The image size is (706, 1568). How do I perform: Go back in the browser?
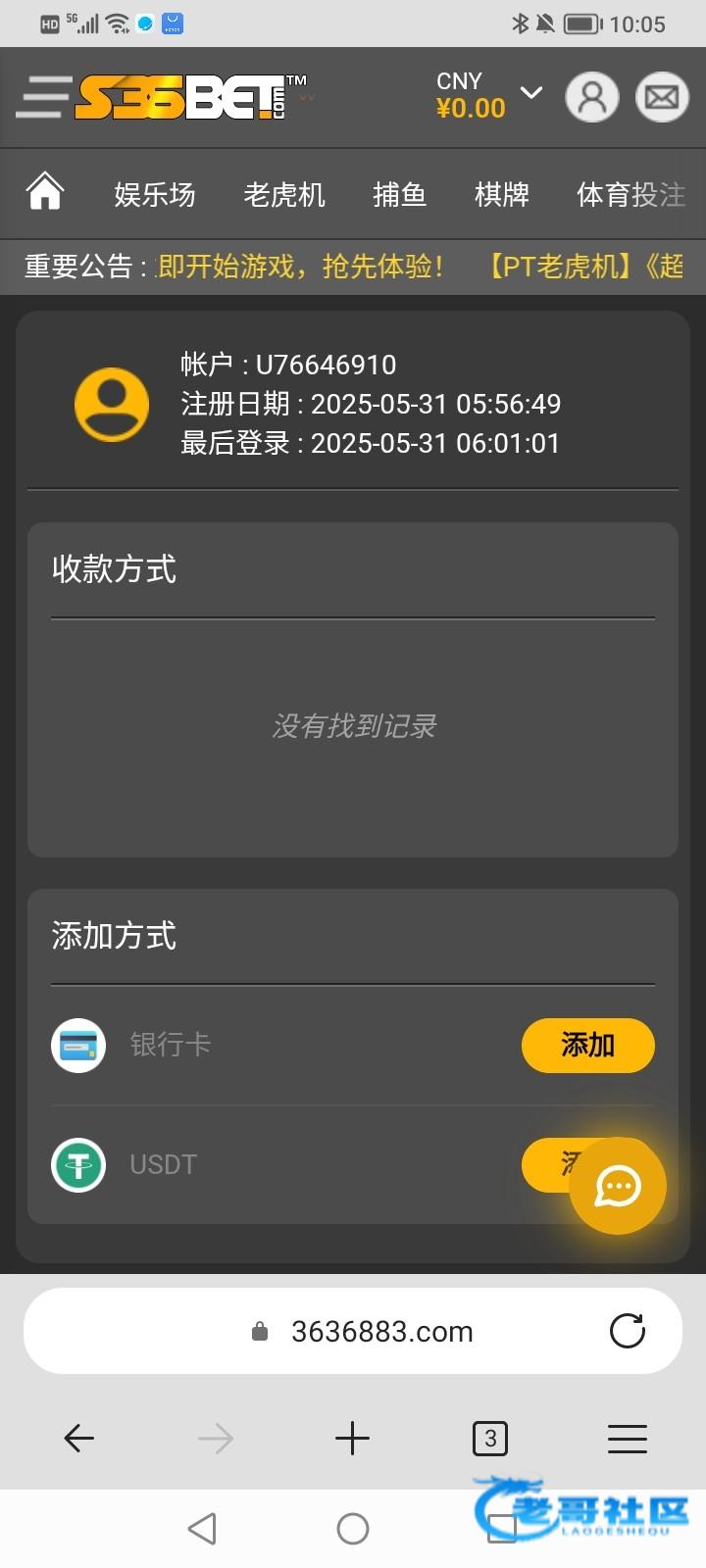pos(78,1439)
